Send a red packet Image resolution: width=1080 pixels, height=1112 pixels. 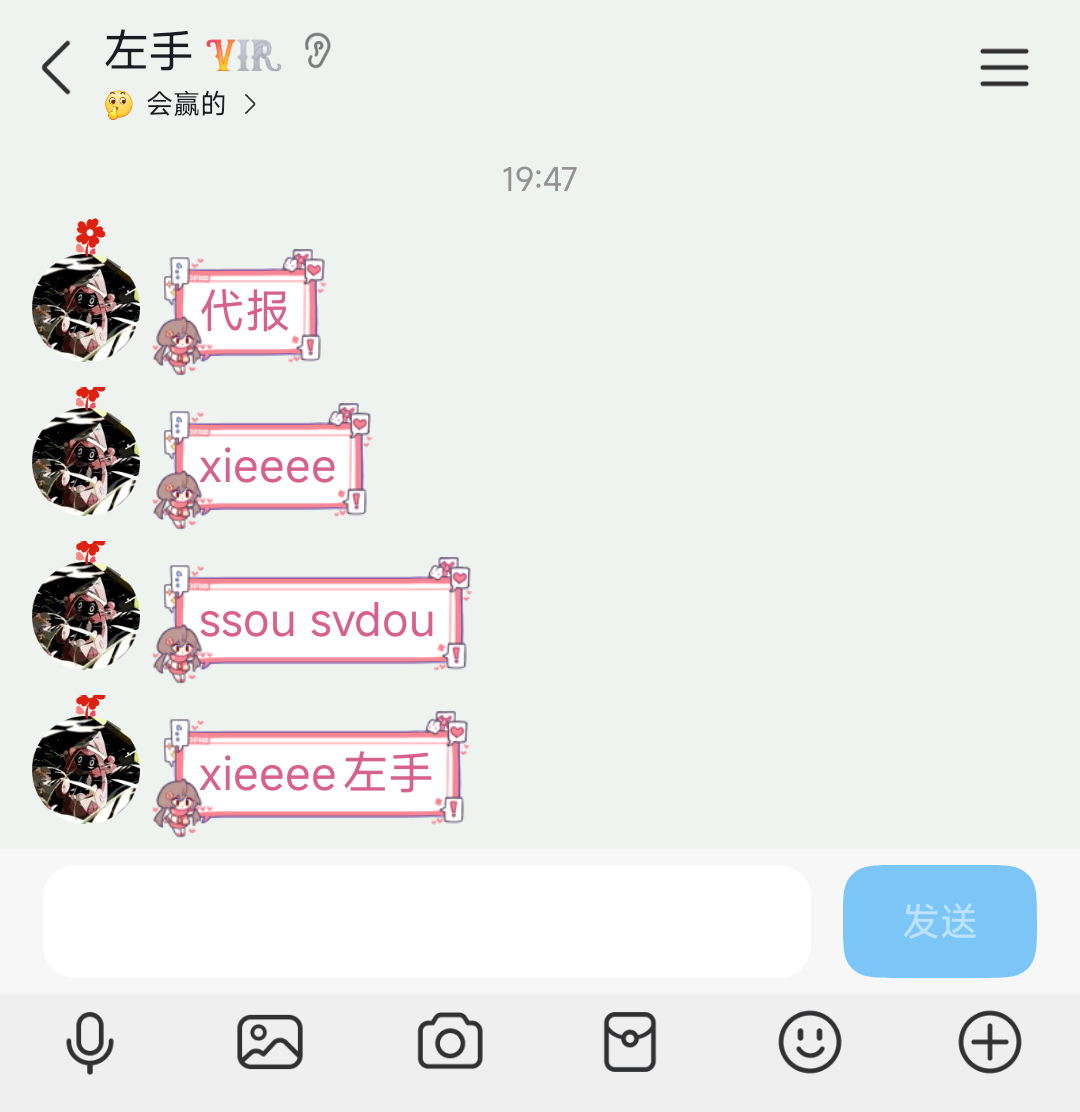click(x=630, y=1042)
